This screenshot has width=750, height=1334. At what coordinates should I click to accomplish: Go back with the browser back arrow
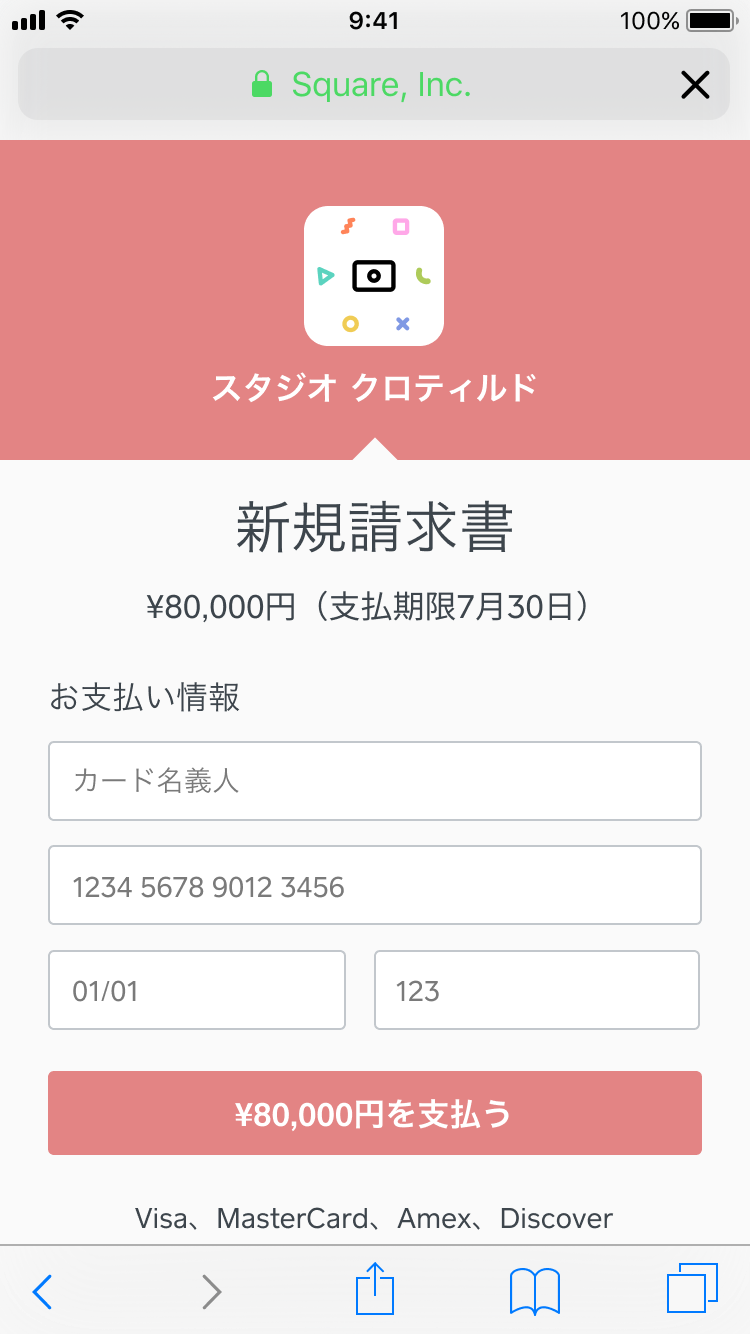coord(42,1292)
